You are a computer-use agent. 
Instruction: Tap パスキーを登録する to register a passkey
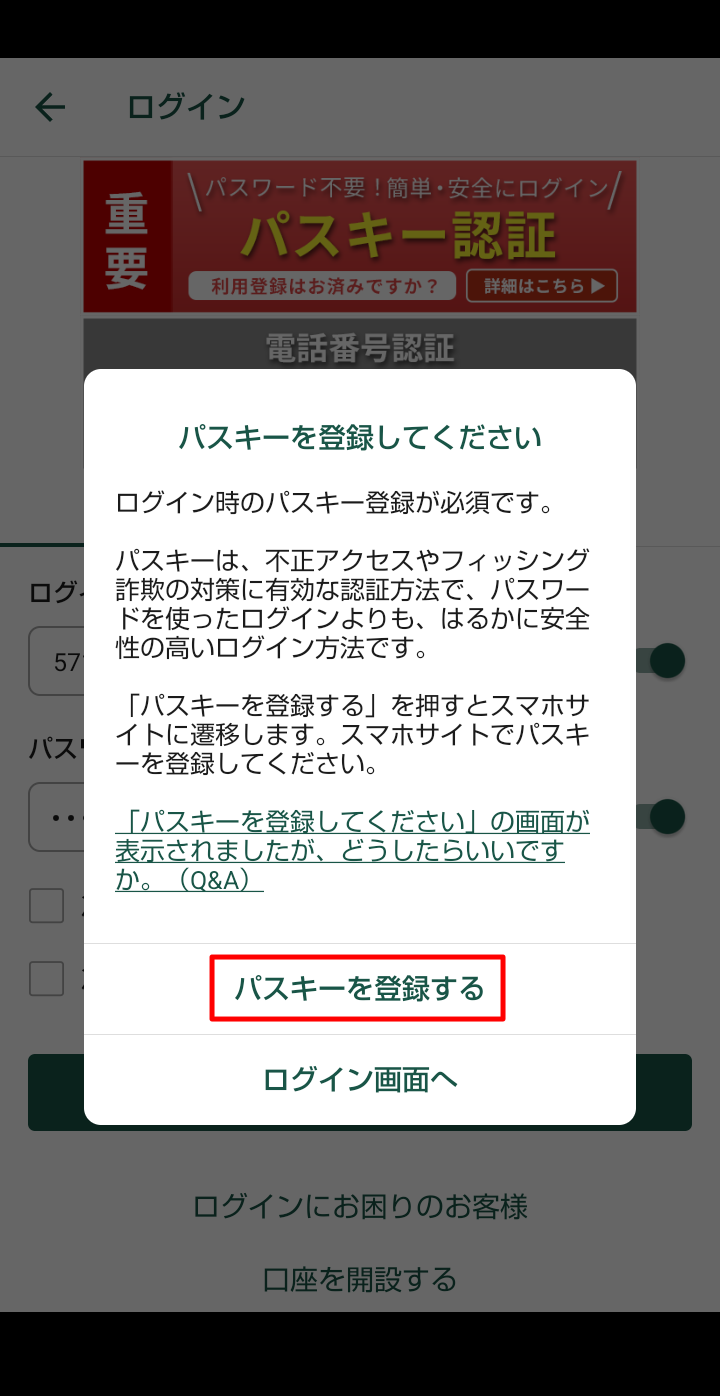coord(359,989)
